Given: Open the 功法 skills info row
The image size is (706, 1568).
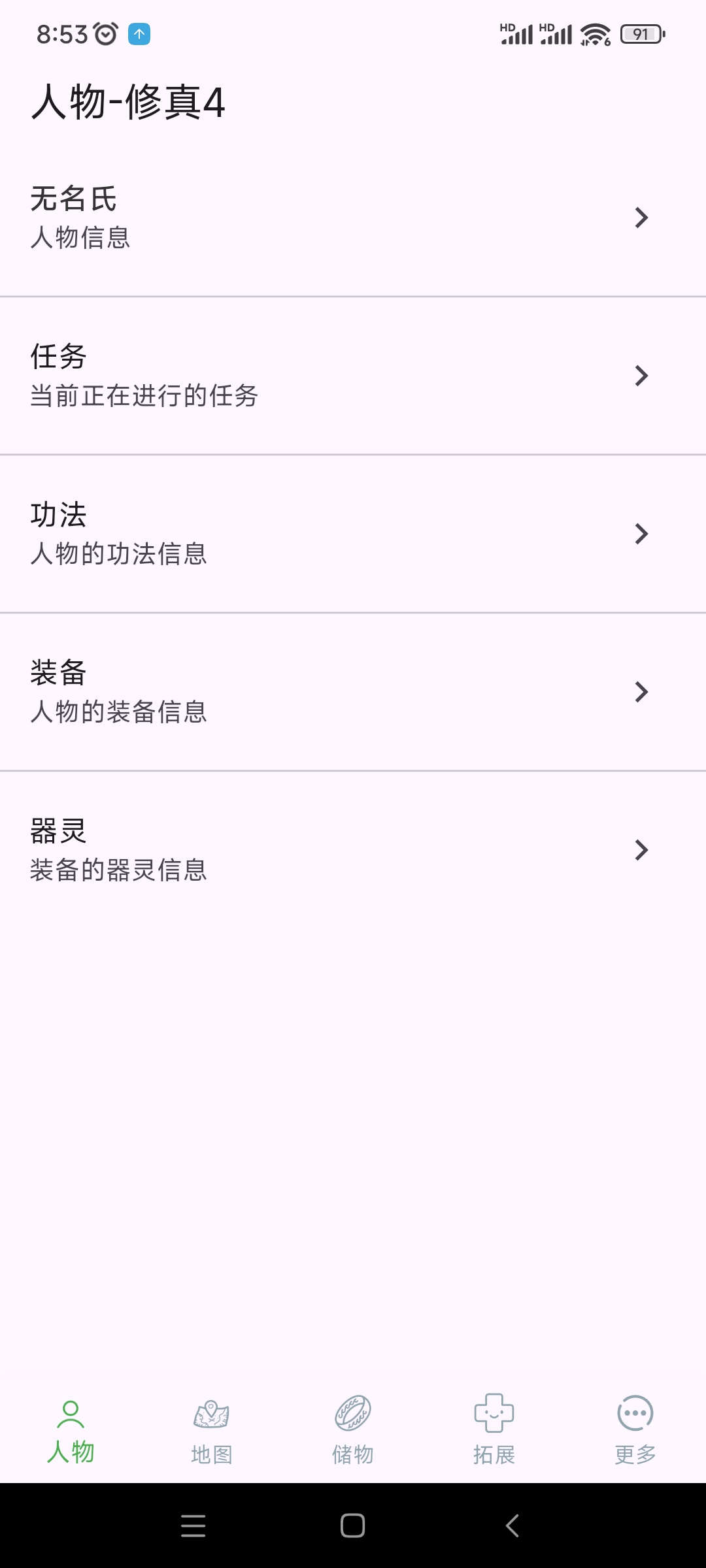Looking at the screenshot, I should click(x=353, y=534).
